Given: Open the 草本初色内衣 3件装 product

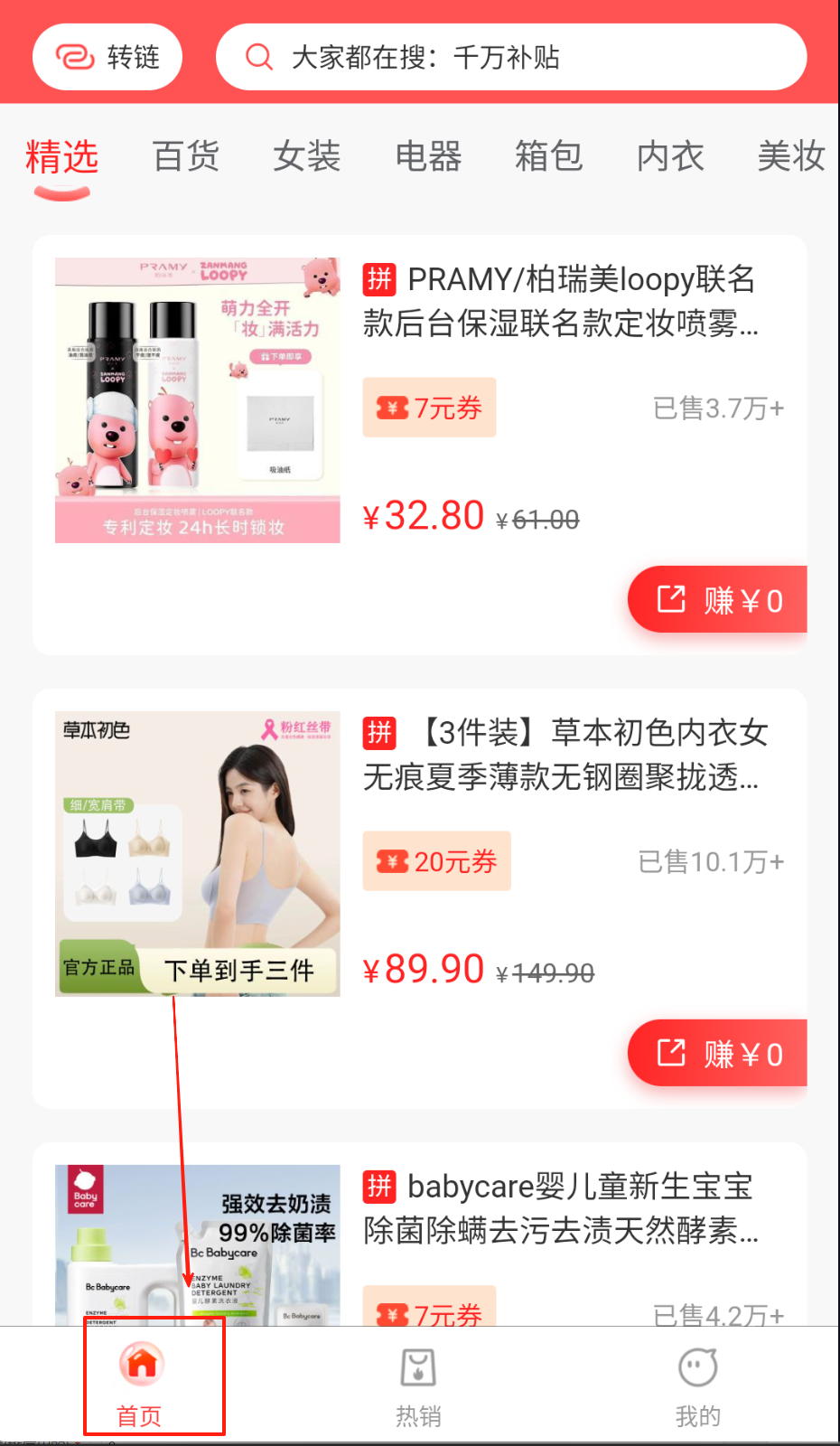Looking at the screenshot, I should 565,755.
